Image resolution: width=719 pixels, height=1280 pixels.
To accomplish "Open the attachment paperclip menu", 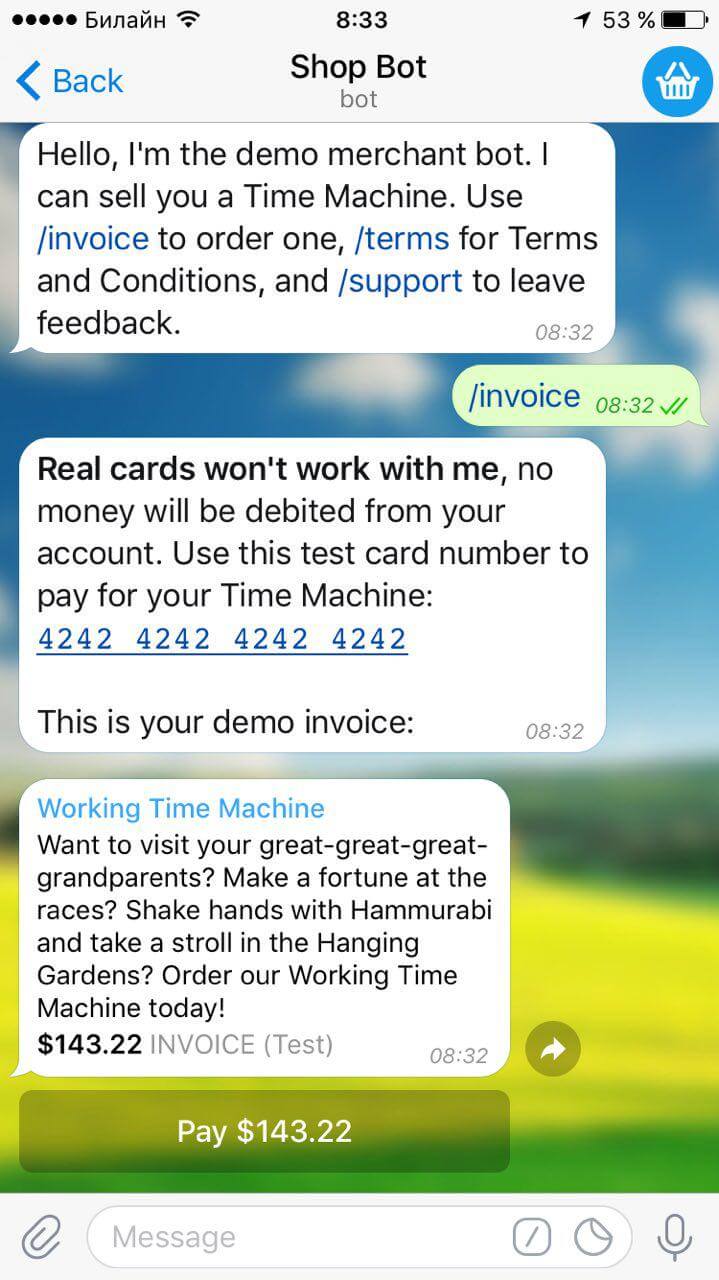I will [42, 1238].
